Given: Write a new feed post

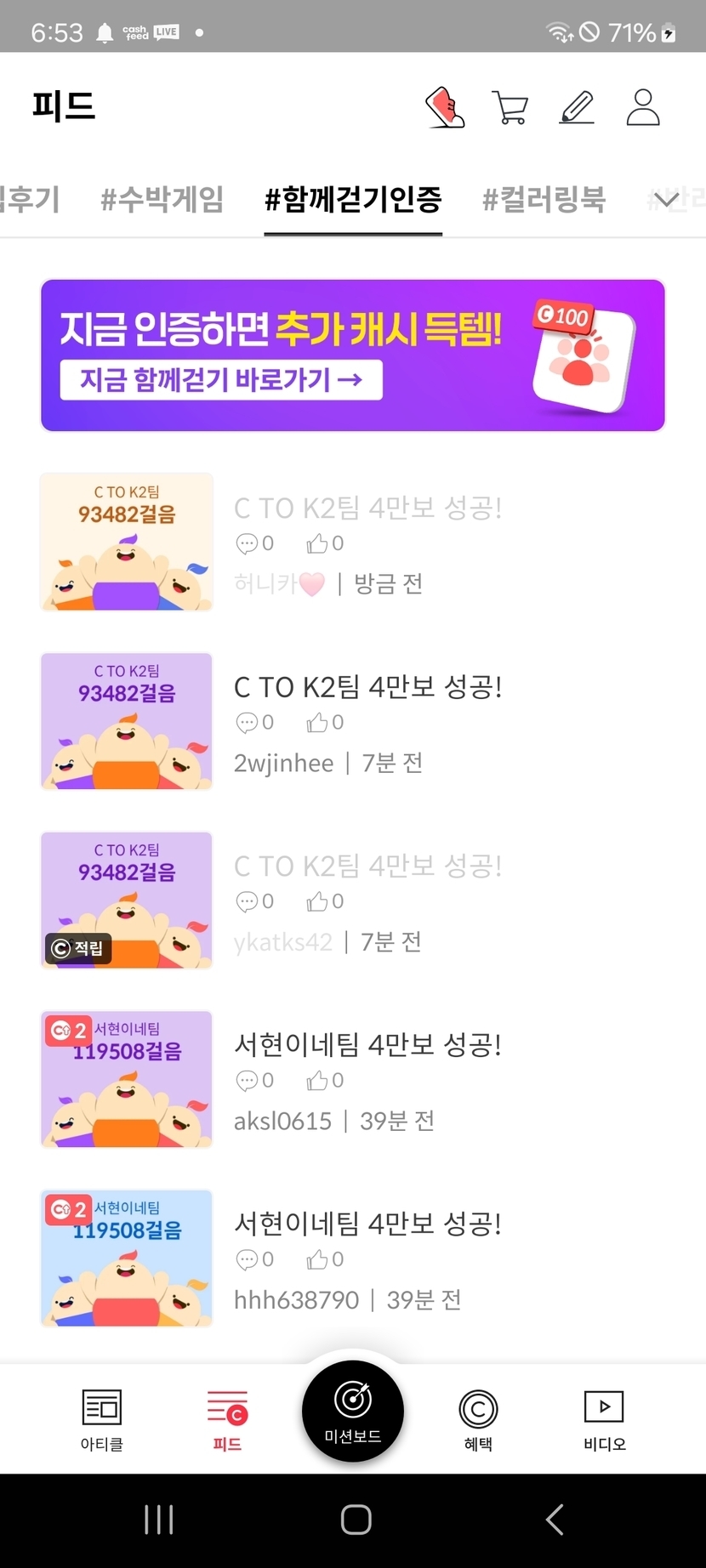Looking at the screenshot, I should 577,108.
